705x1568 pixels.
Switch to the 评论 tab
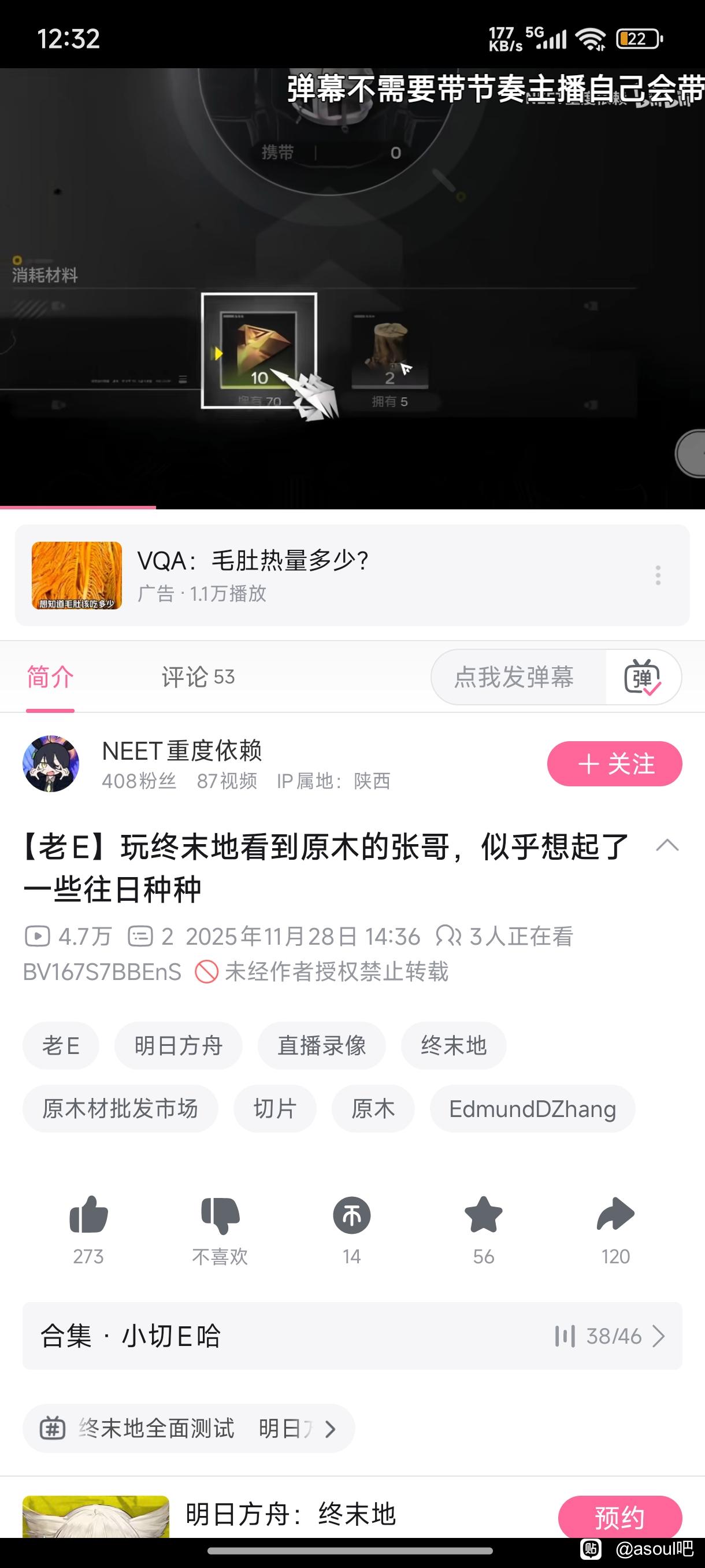click(198, 677)
